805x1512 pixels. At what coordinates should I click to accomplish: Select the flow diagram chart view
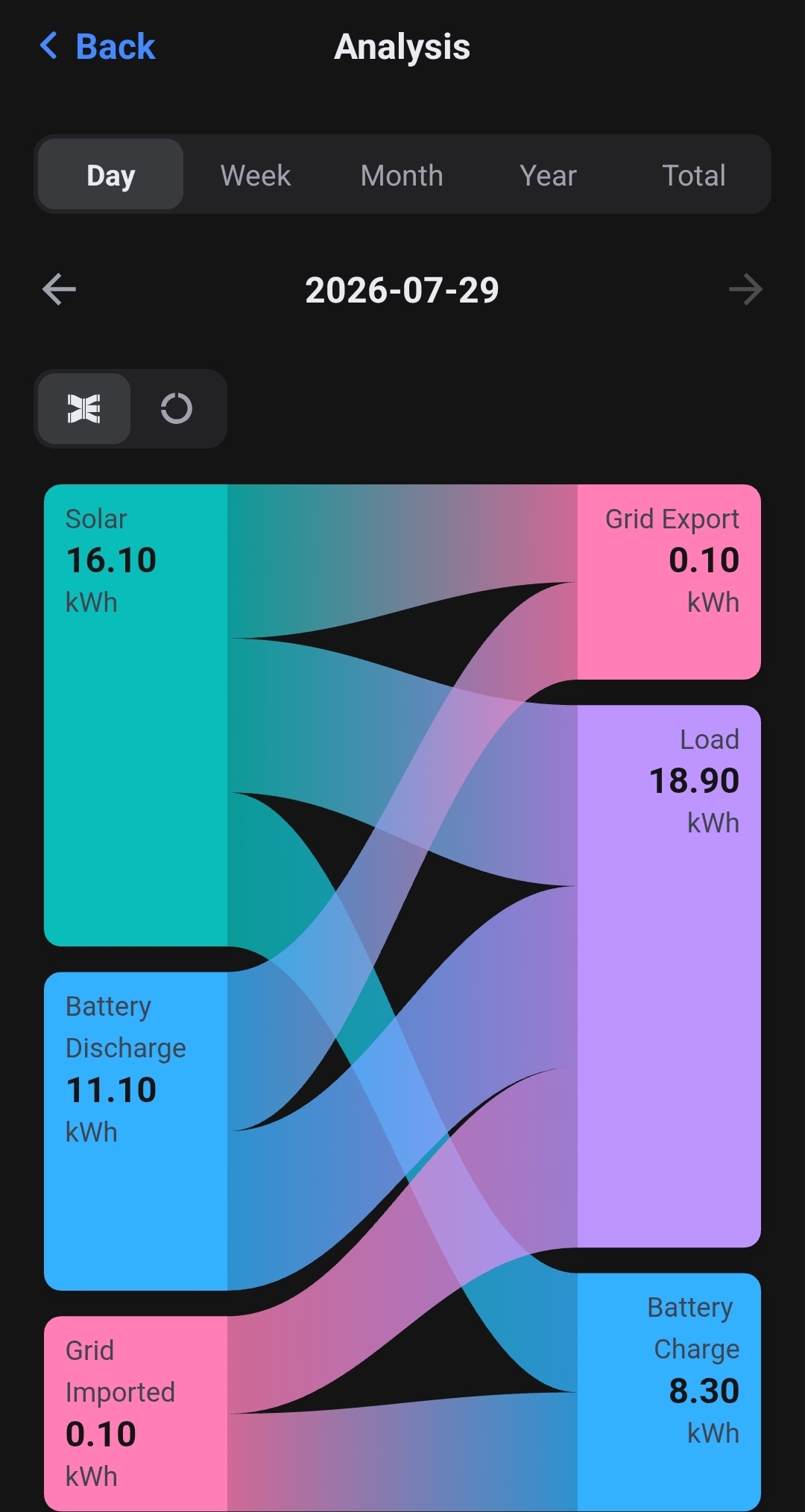pyautogui.click(x=84, y=408)
